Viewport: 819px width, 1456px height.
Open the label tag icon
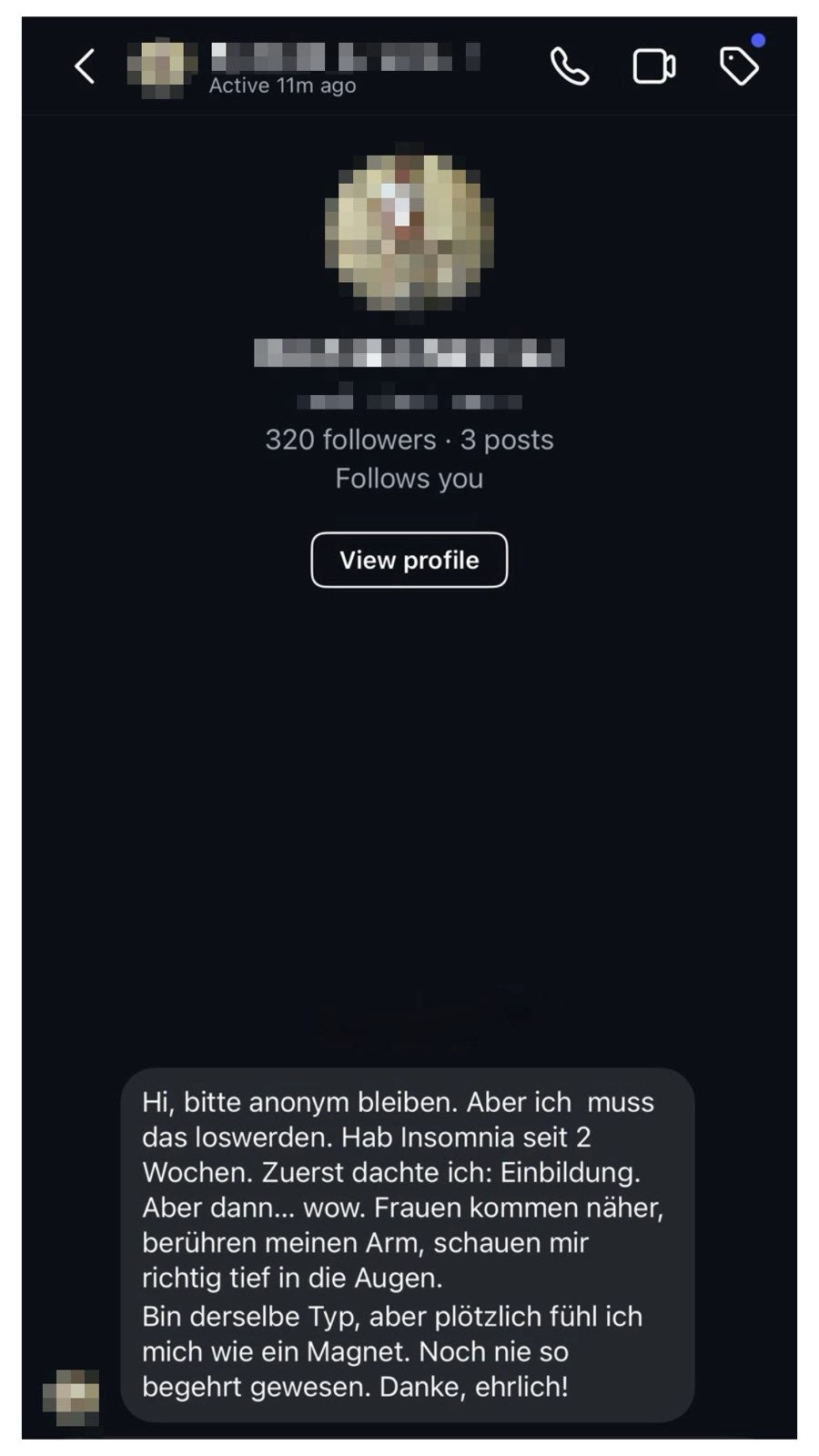click(739, 66)
